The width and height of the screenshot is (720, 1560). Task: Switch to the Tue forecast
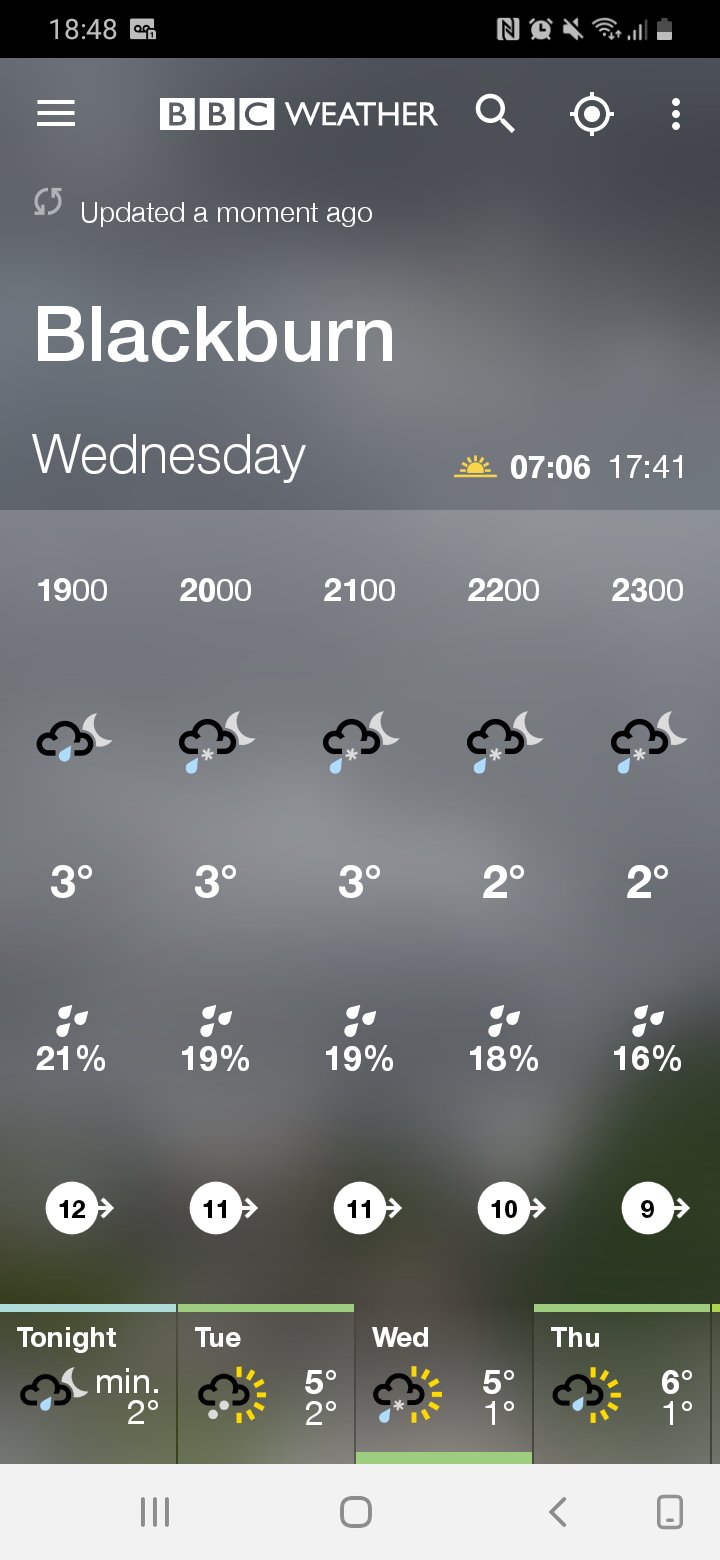click(266, 1384)
